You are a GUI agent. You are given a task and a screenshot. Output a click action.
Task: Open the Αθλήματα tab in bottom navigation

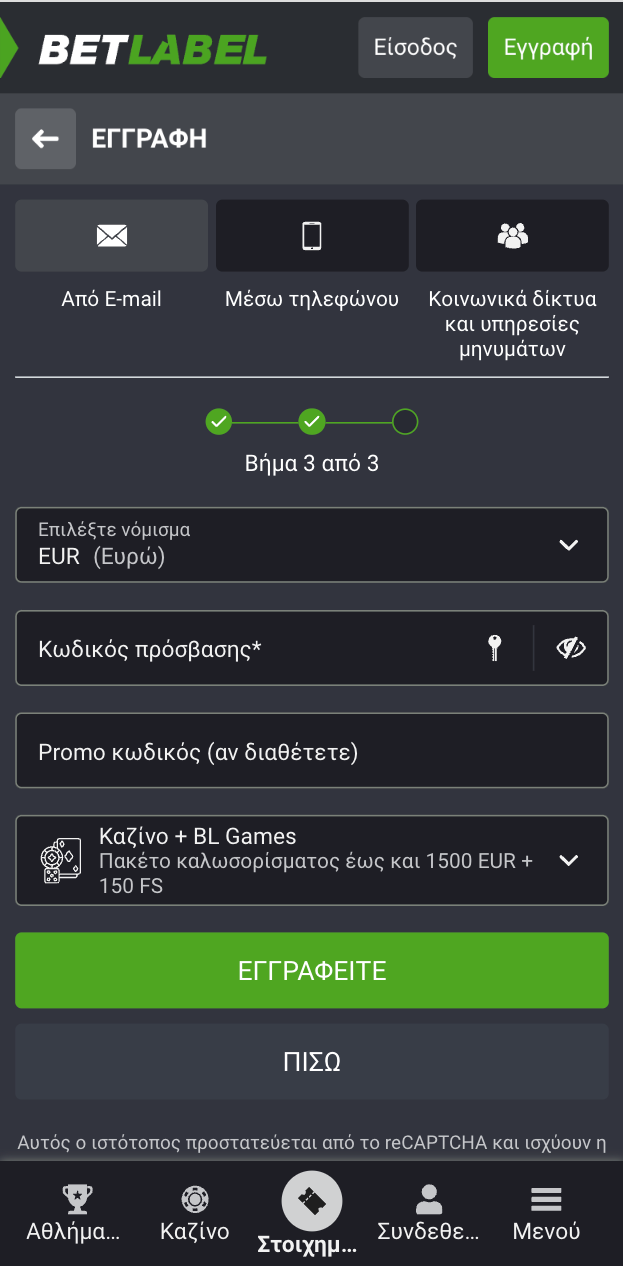click(x=76, y=1213)
